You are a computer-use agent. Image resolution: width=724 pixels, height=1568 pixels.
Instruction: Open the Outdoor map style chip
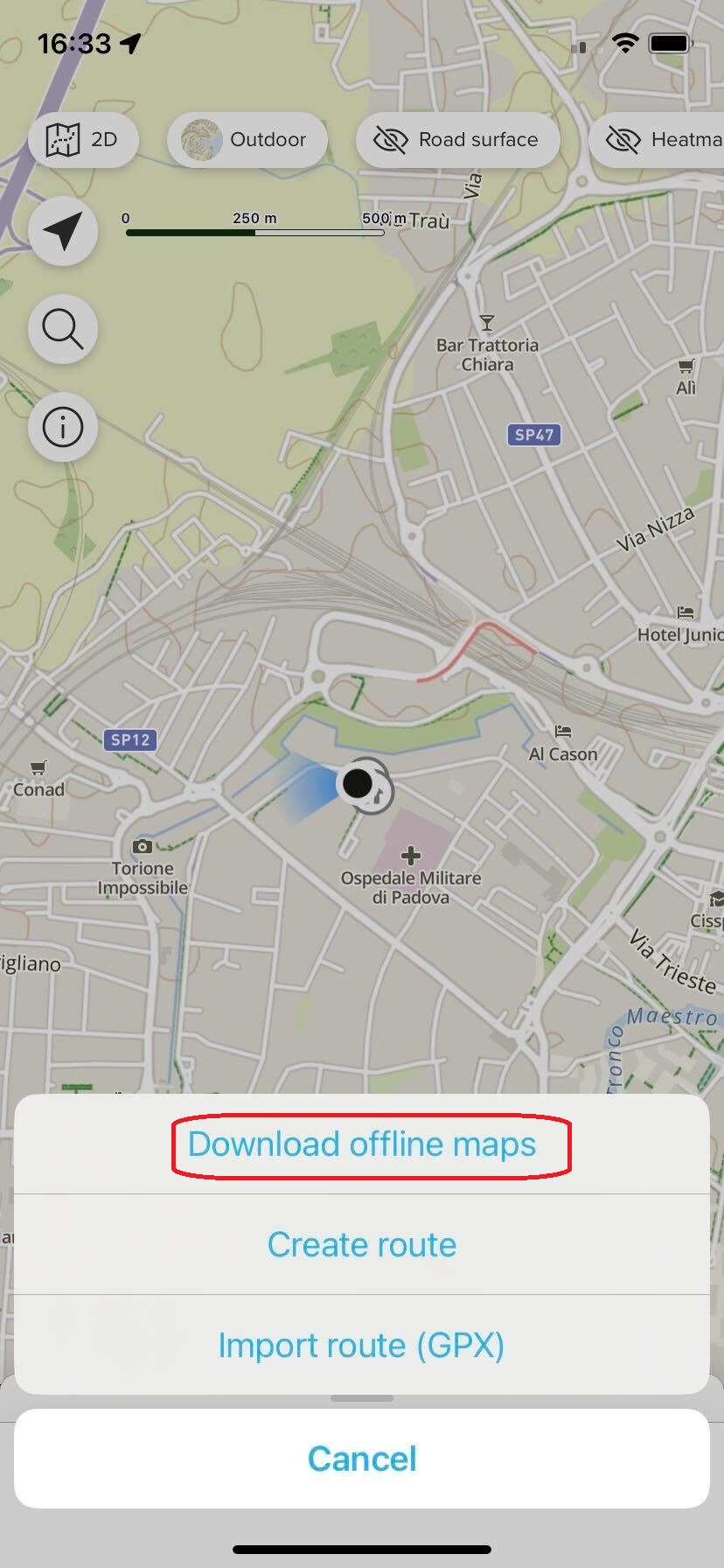[x=247, y=140]
